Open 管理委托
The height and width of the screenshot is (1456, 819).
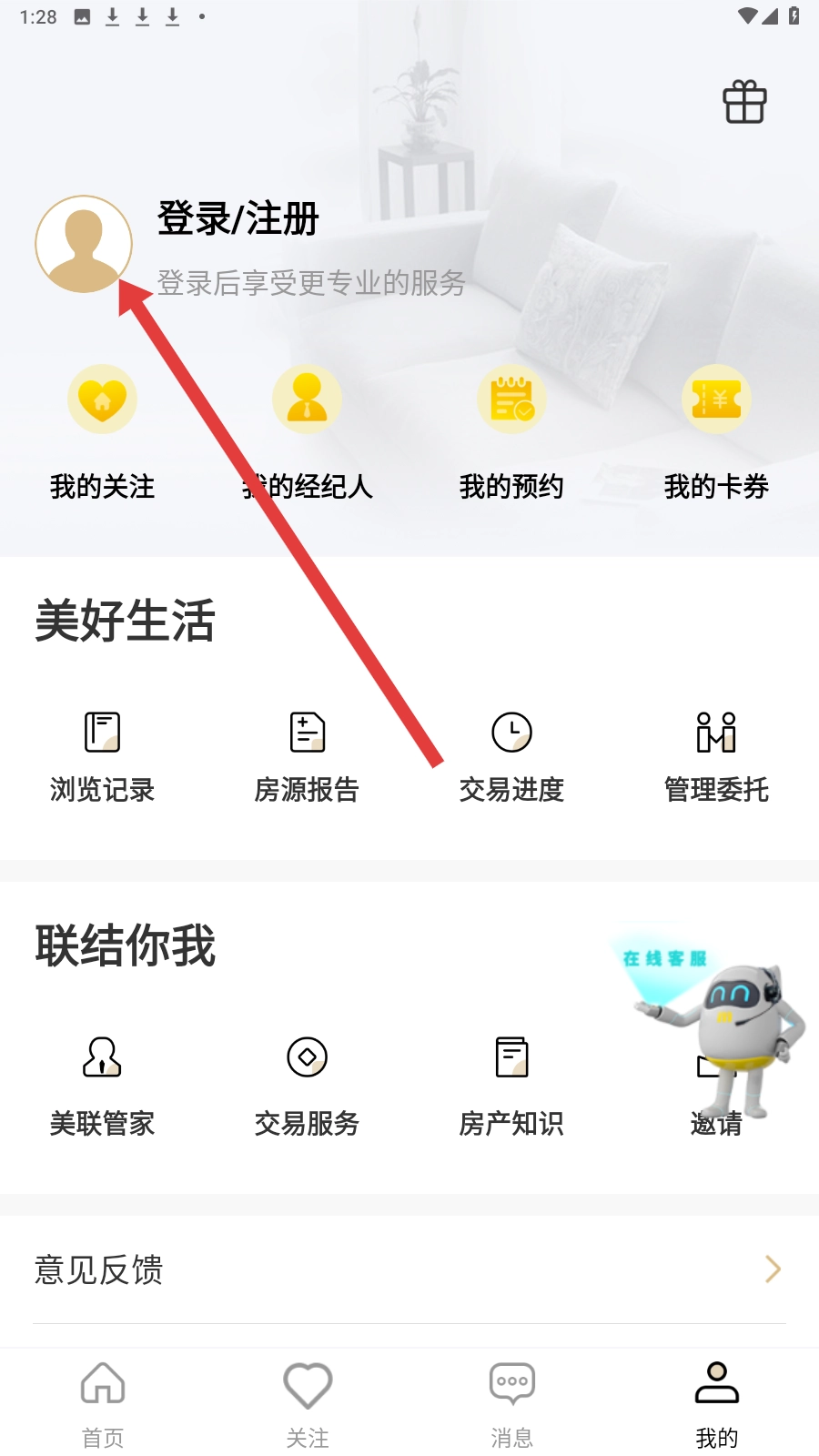click(716, 755)
